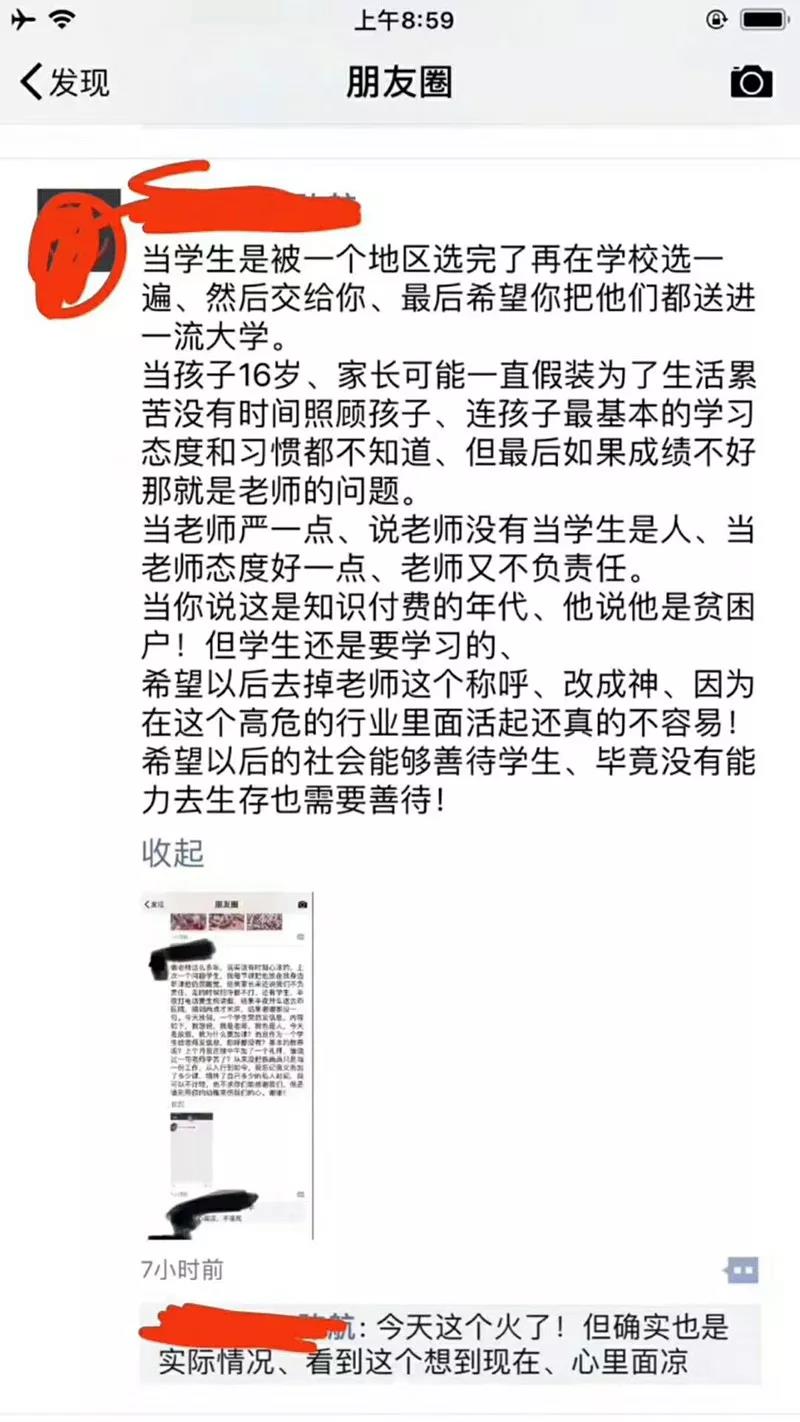800x1422 pixels.
Task: Open the attached screenshot image
Action: [227, 1065]
